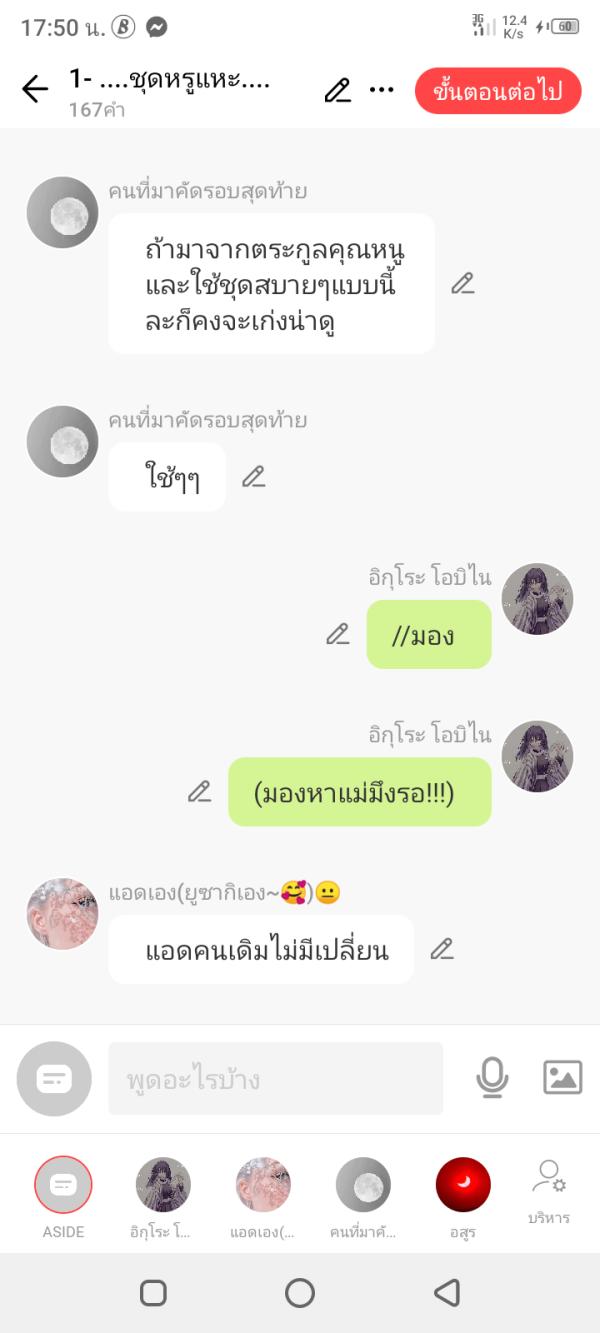Insert a picture with image icon
The width and height of the screenshot is (600, 1333).
562,1077
